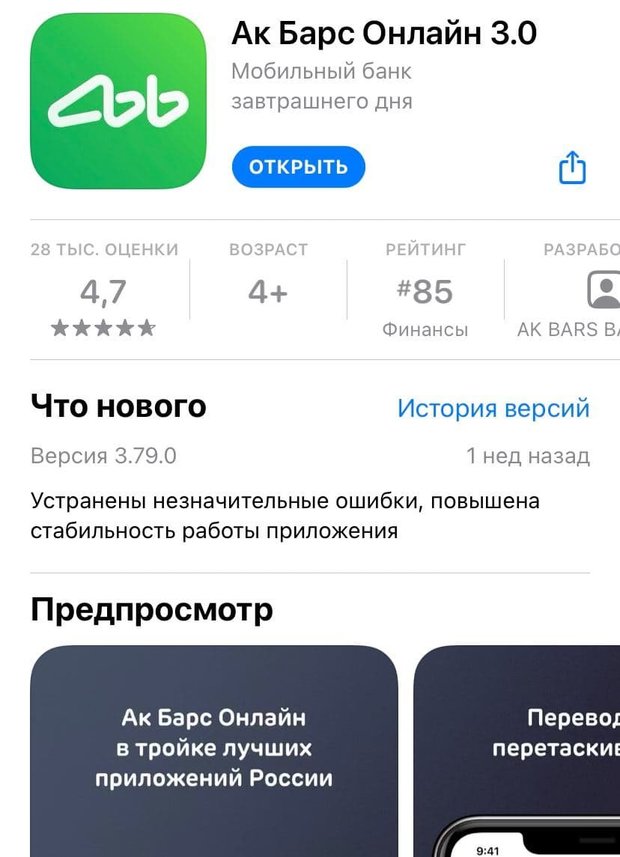Open the #85 Финансы chart ranking

pyautogui.click(x=425, y=293)
